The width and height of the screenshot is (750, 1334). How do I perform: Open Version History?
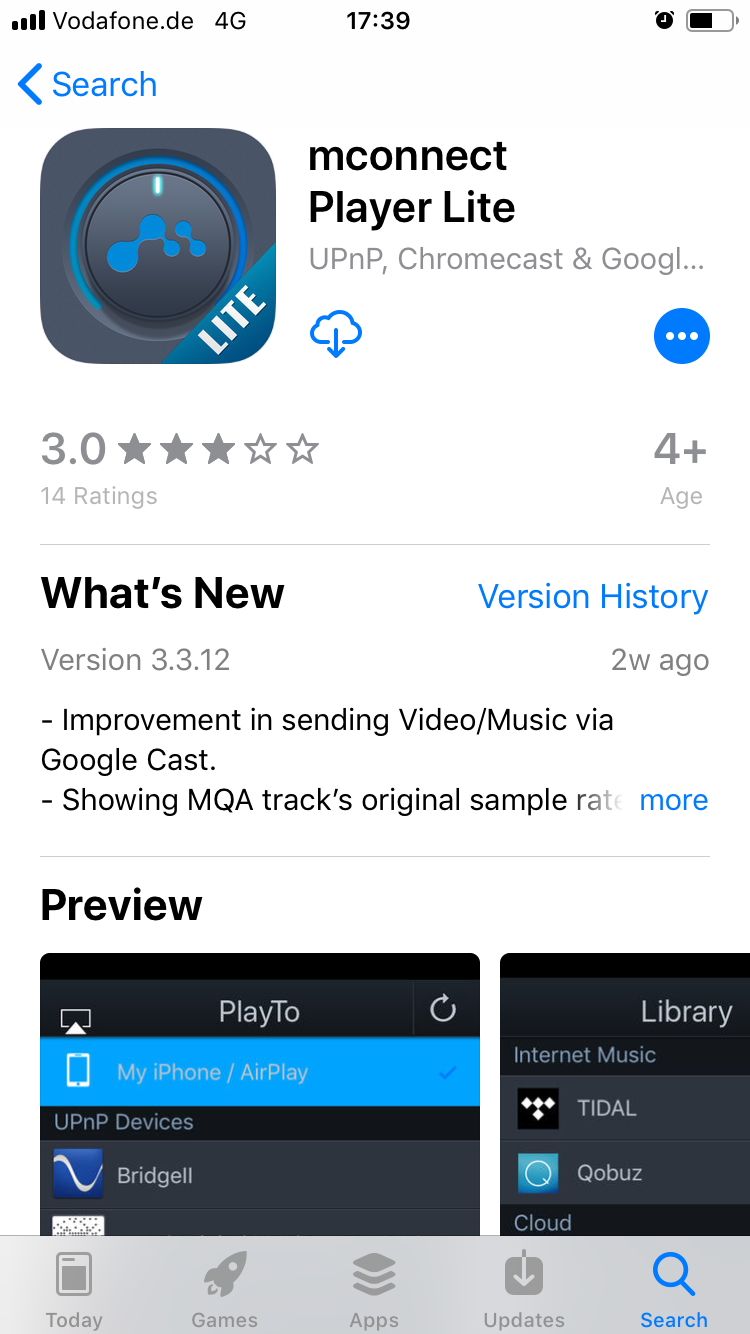592,597
